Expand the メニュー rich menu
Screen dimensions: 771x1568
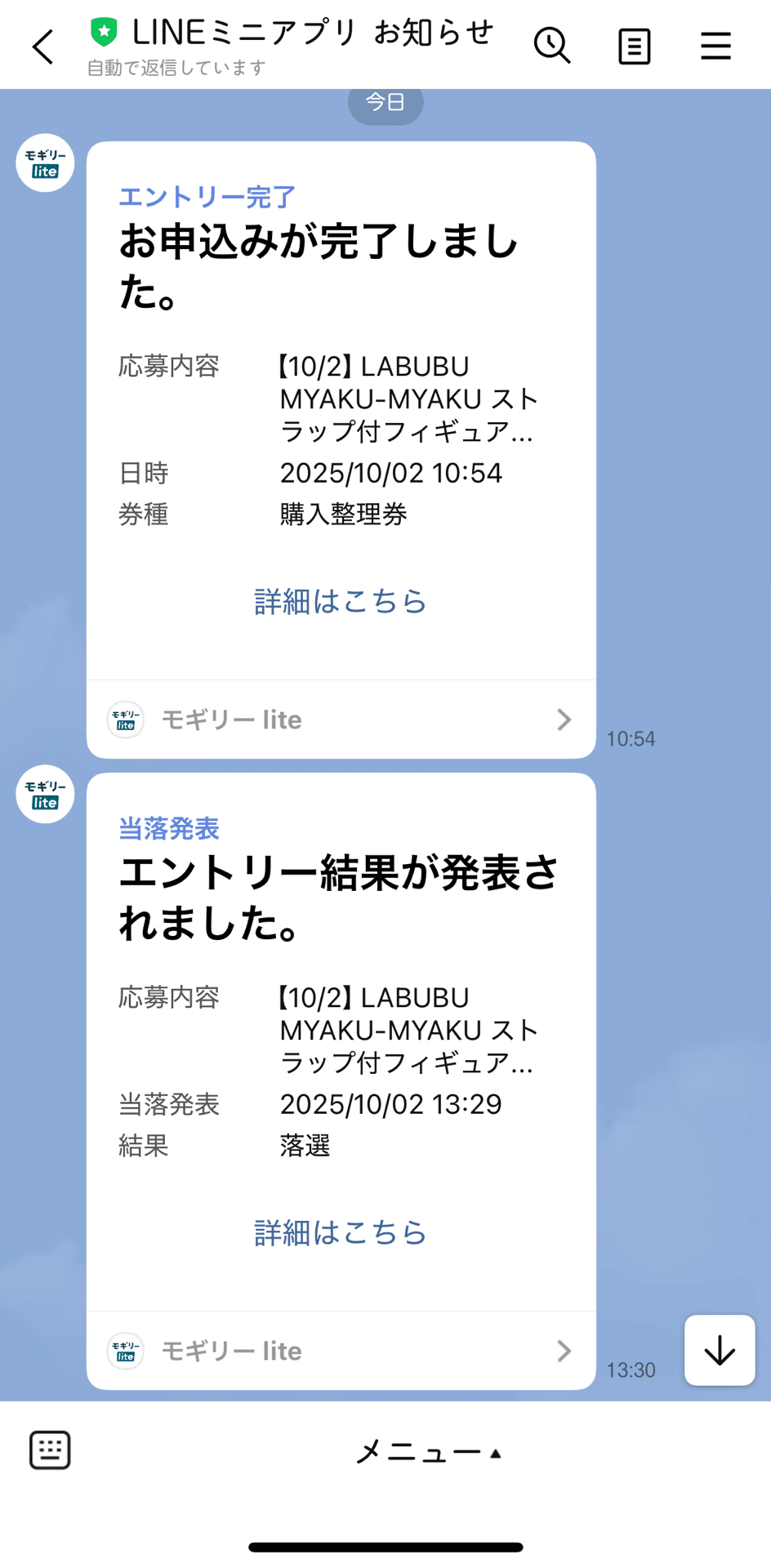[428, 1452]
